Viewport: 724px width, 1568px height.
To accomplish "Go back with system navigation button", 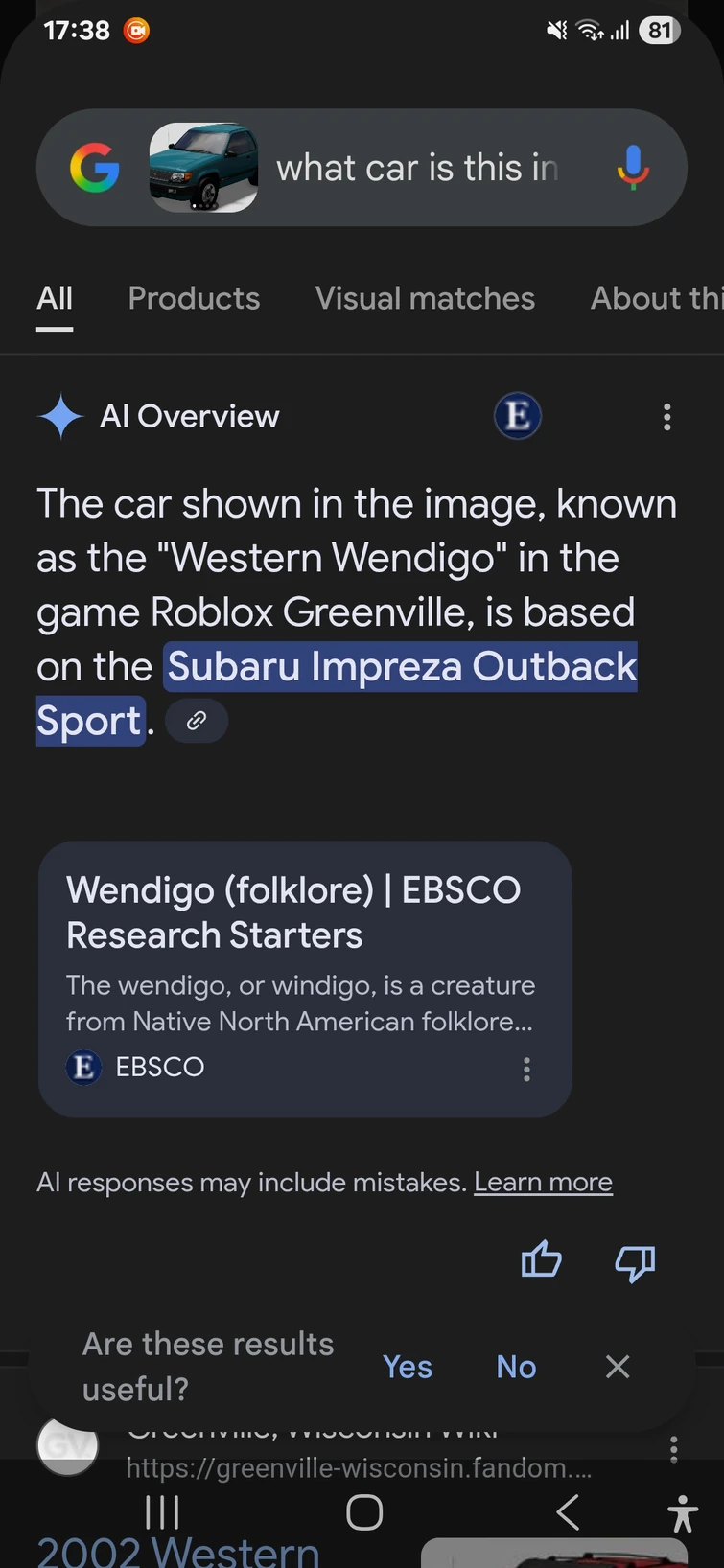I will pyautogui.click(x=568, y=1513).
